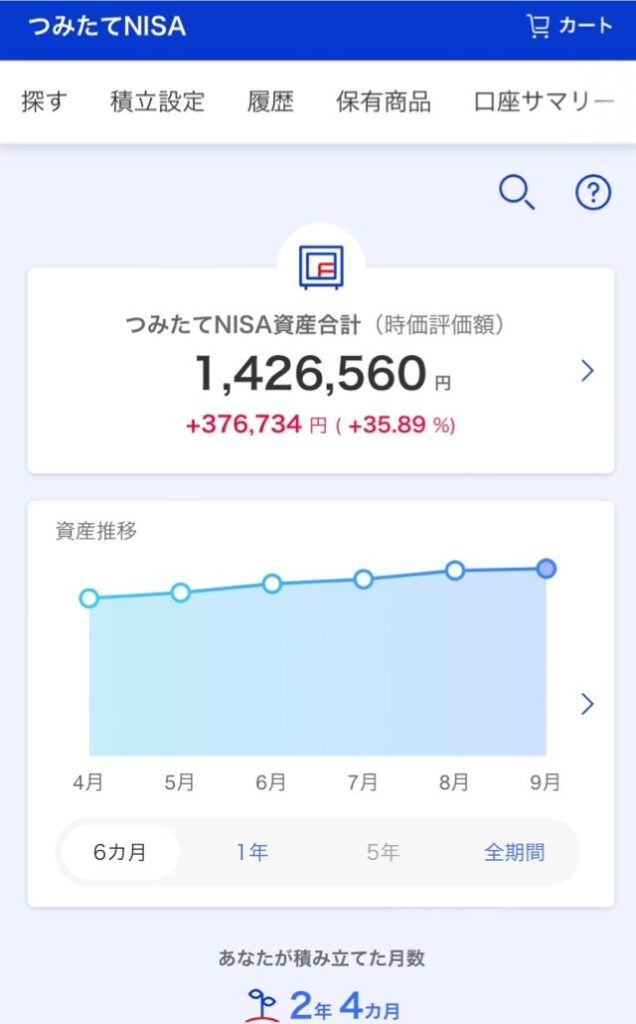Open the カート shopping cart
Screen dimensions: 636x1024
[x=569, y=26]
